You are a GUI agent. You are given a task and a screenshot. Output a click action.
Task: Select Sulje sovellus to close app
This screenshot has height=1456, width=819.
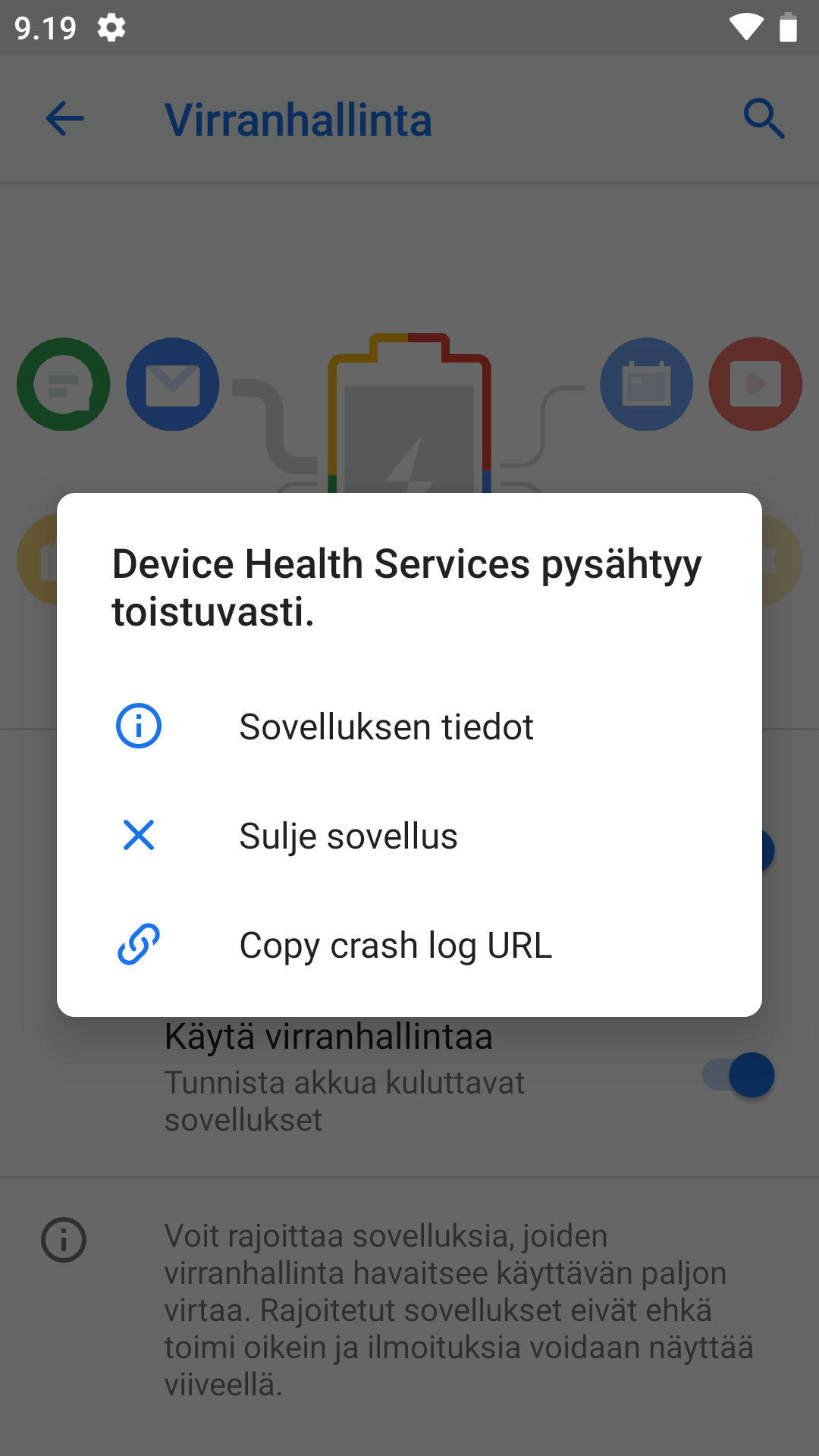click(409, 836)
